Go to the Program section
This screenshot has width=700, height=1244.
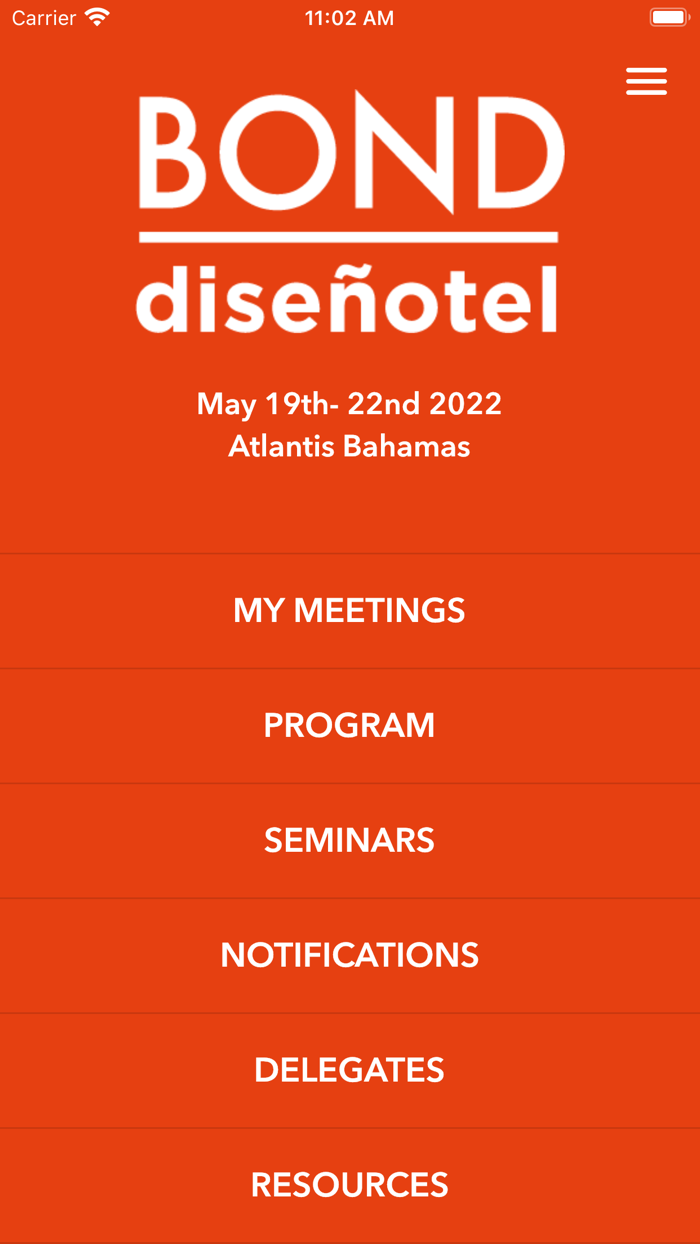350,726
